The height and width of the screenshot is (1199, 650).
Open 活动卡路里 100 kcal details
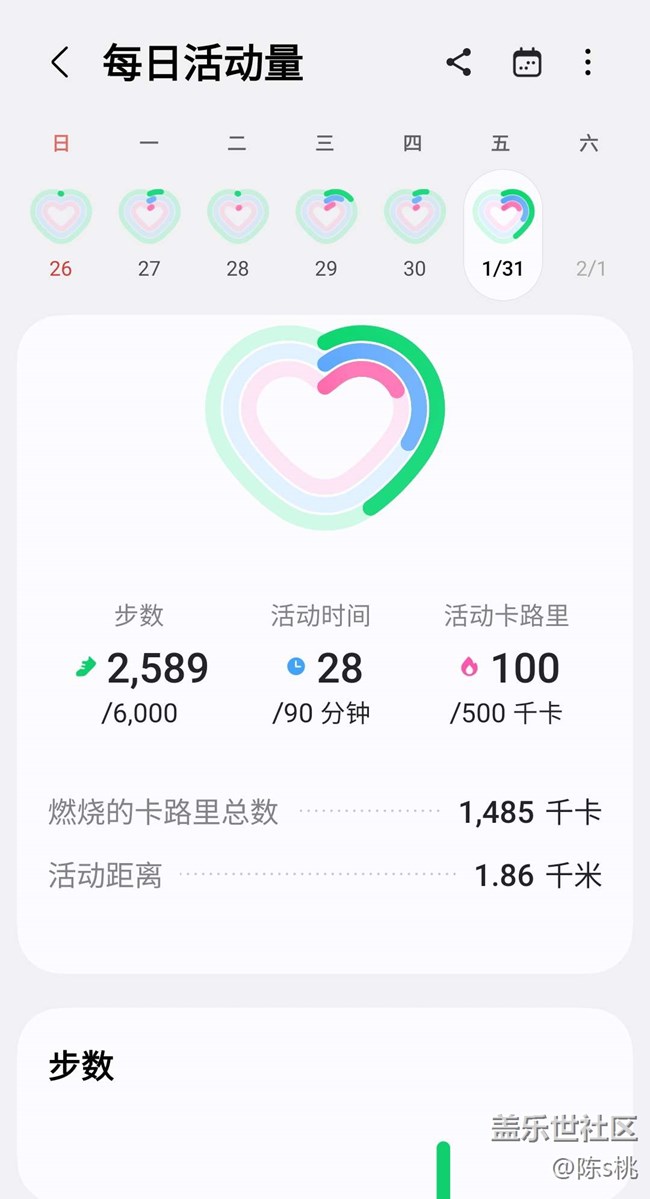pyautogui.click(x=506, y=664)
